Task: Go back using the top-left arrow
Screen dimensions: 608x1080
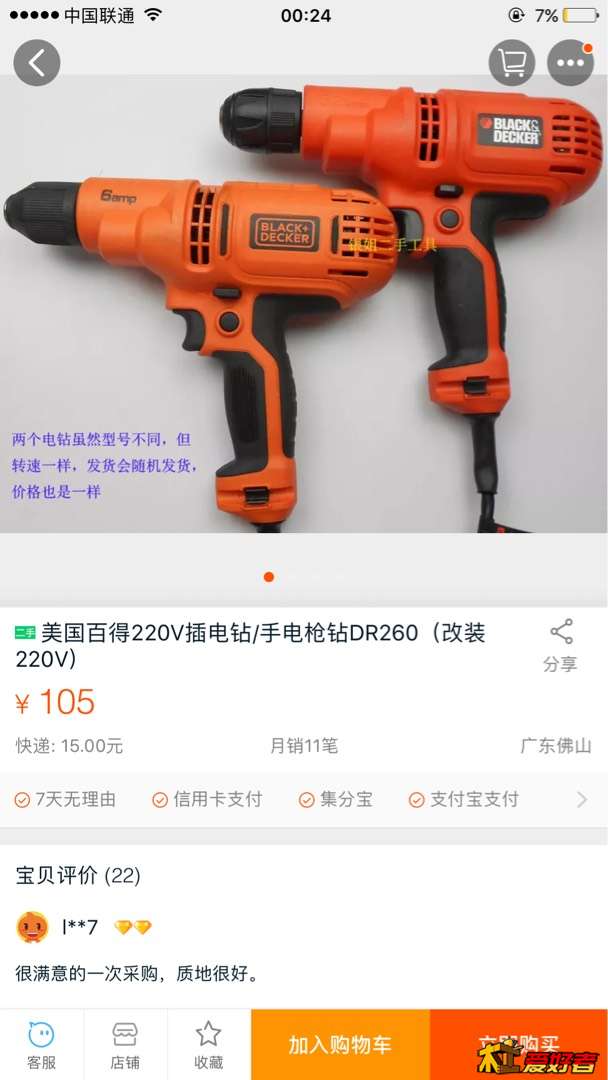Action: point(37,62)
